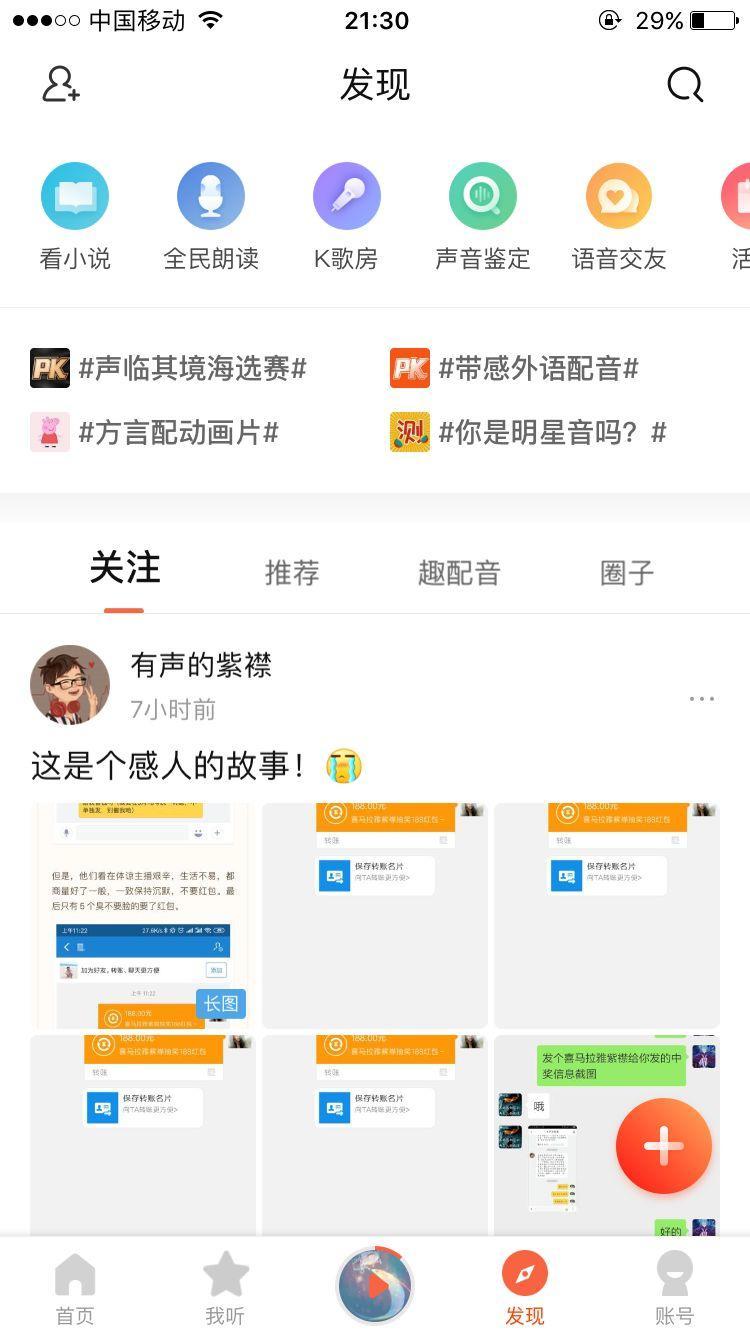
Task: Switch to the 趣配音 tab
Action: point(459,572)
